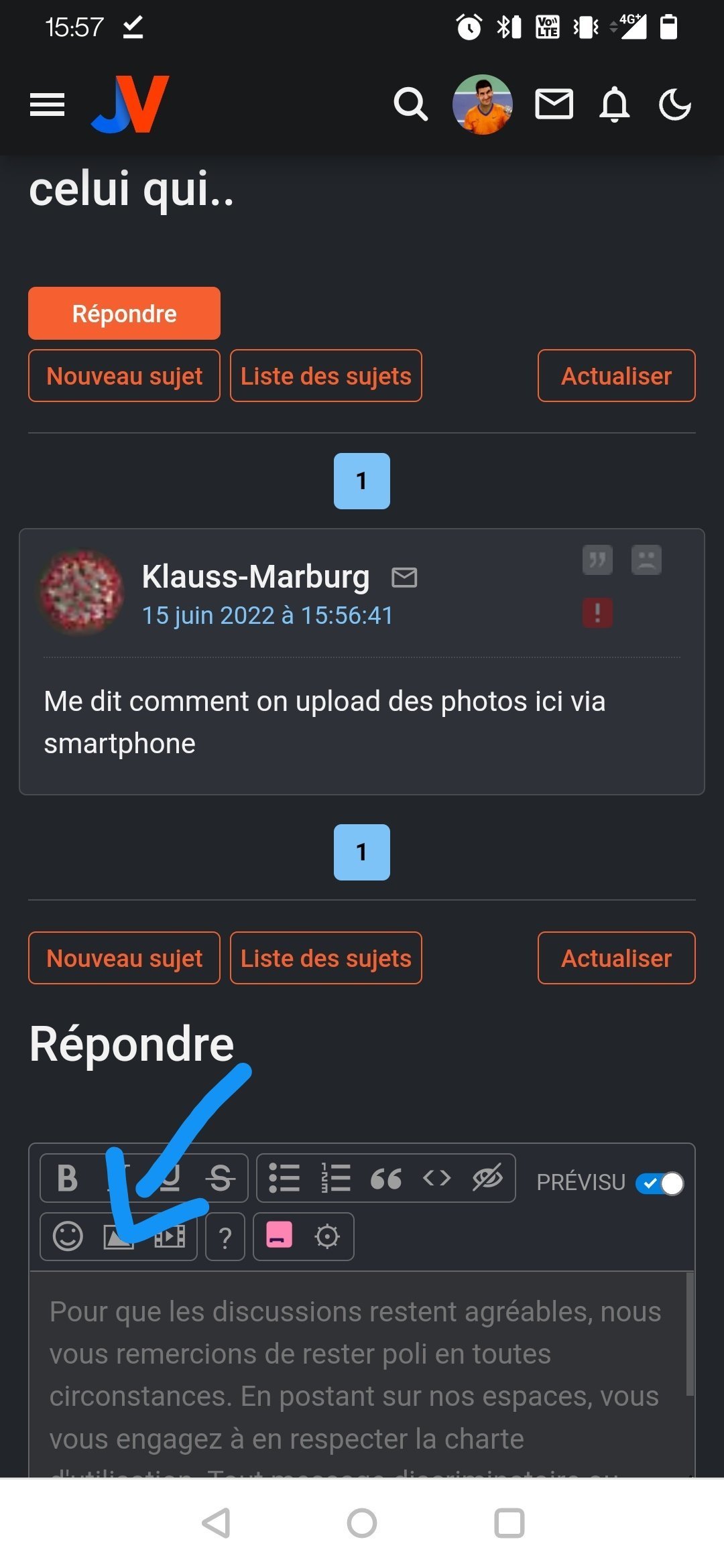Open the hamburger menu
Viewport: 724px width, 1568px height.
point(47,105)
